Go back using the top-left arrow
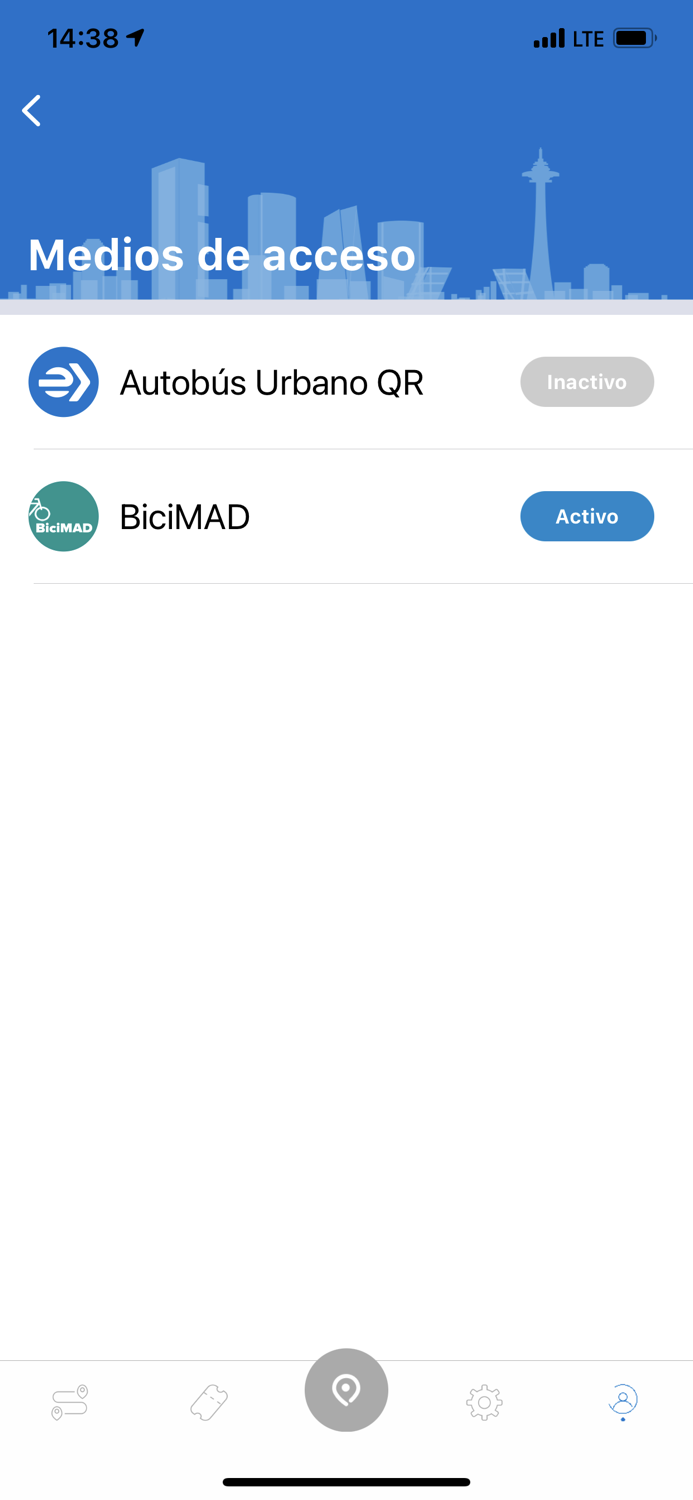This screenshot has width=693, height=1500. pos(32,111)
